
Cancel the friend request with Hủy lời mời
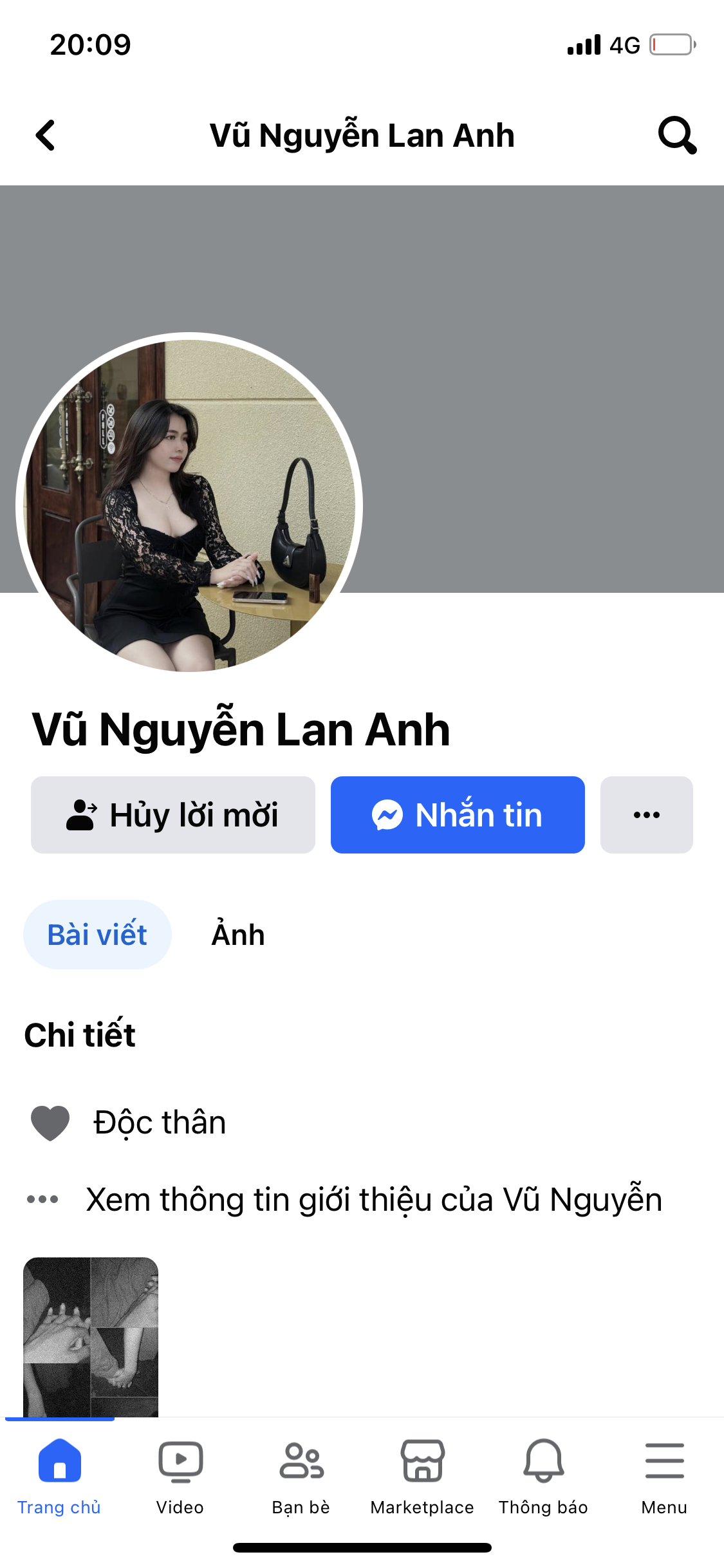173,815
